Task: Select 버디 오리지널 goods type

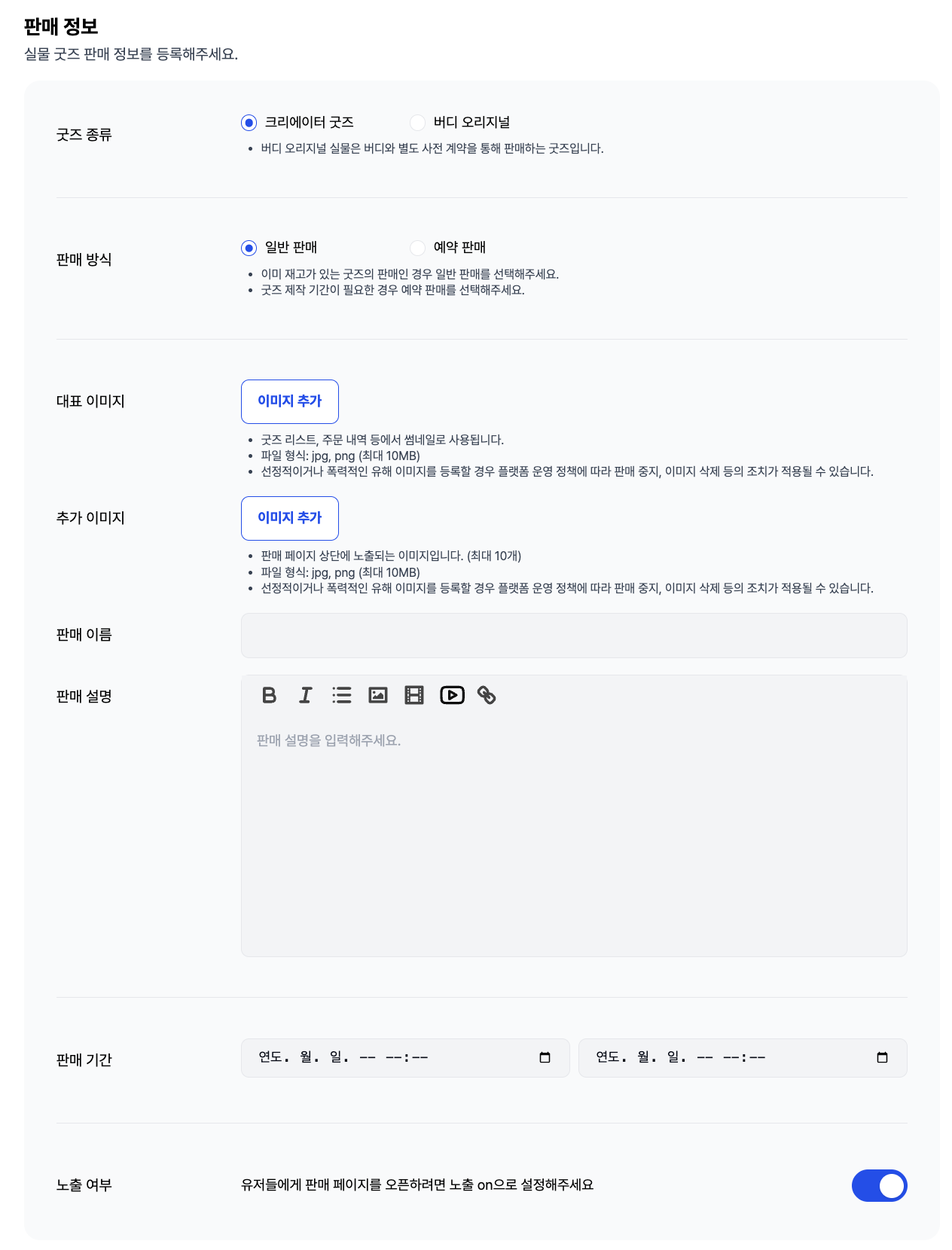Action: click(x=417, y=123)
